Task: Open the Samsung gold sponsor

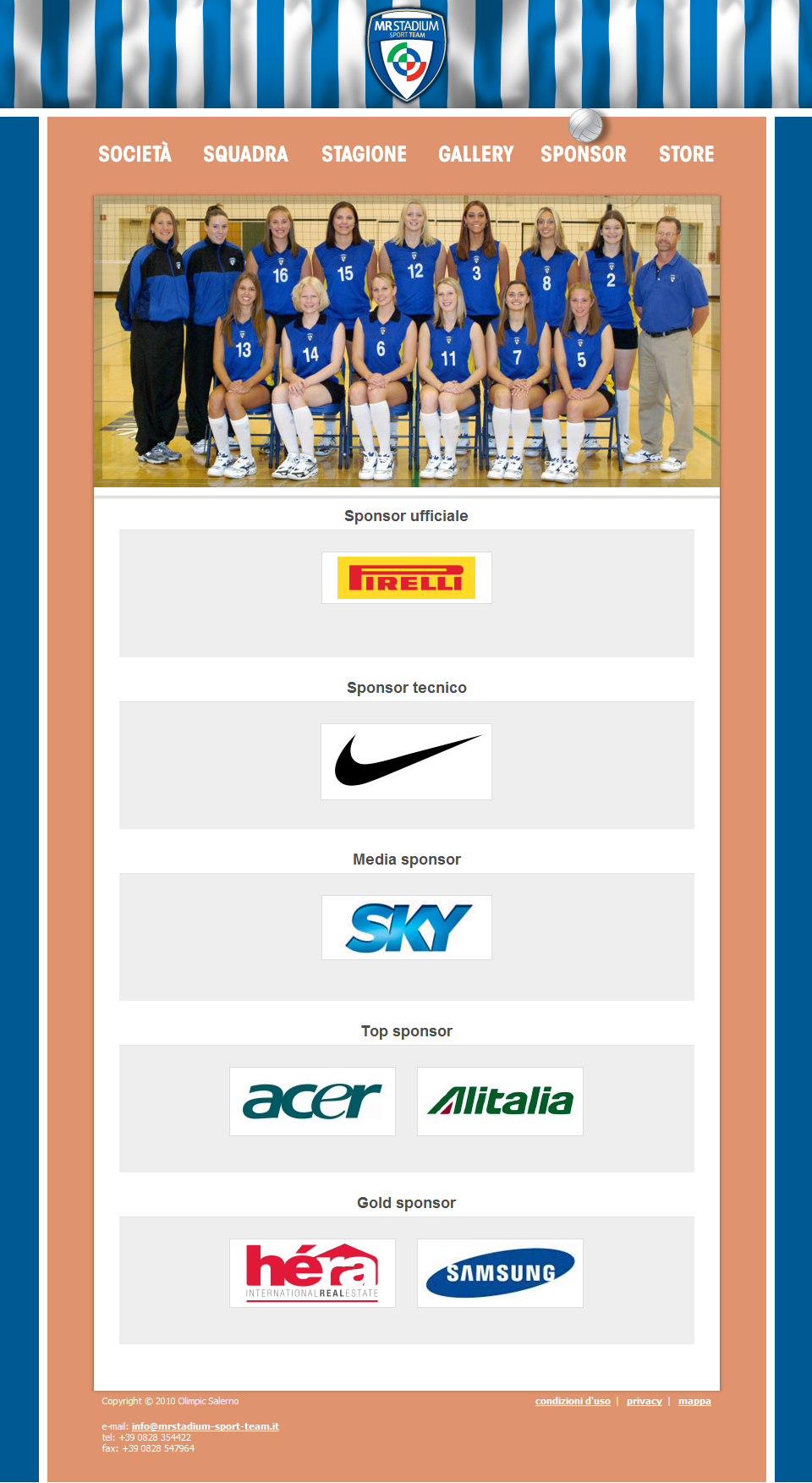Action: 500,1272
